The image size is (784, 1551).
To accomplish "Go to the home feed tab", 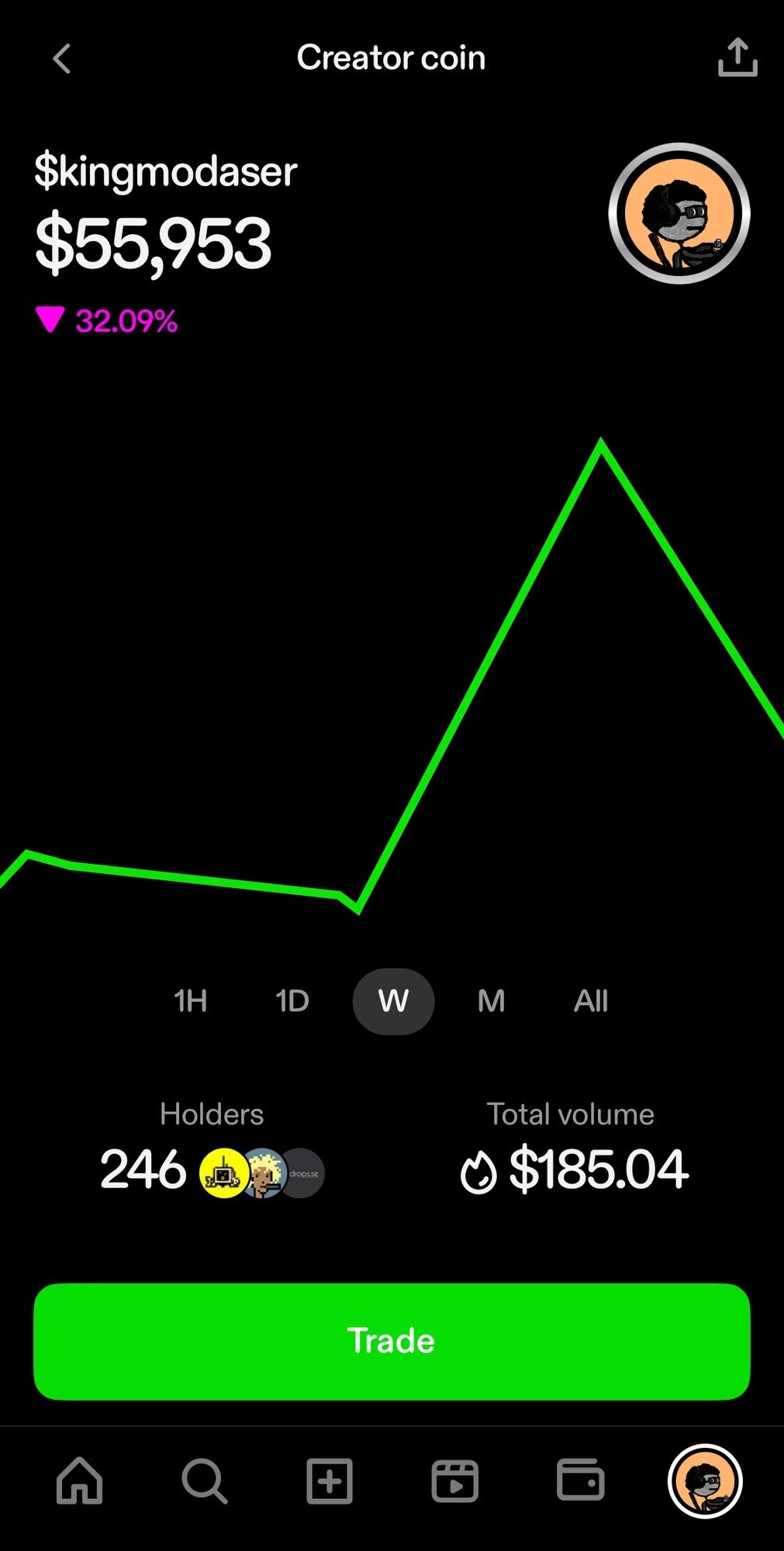I will 79,1481.
